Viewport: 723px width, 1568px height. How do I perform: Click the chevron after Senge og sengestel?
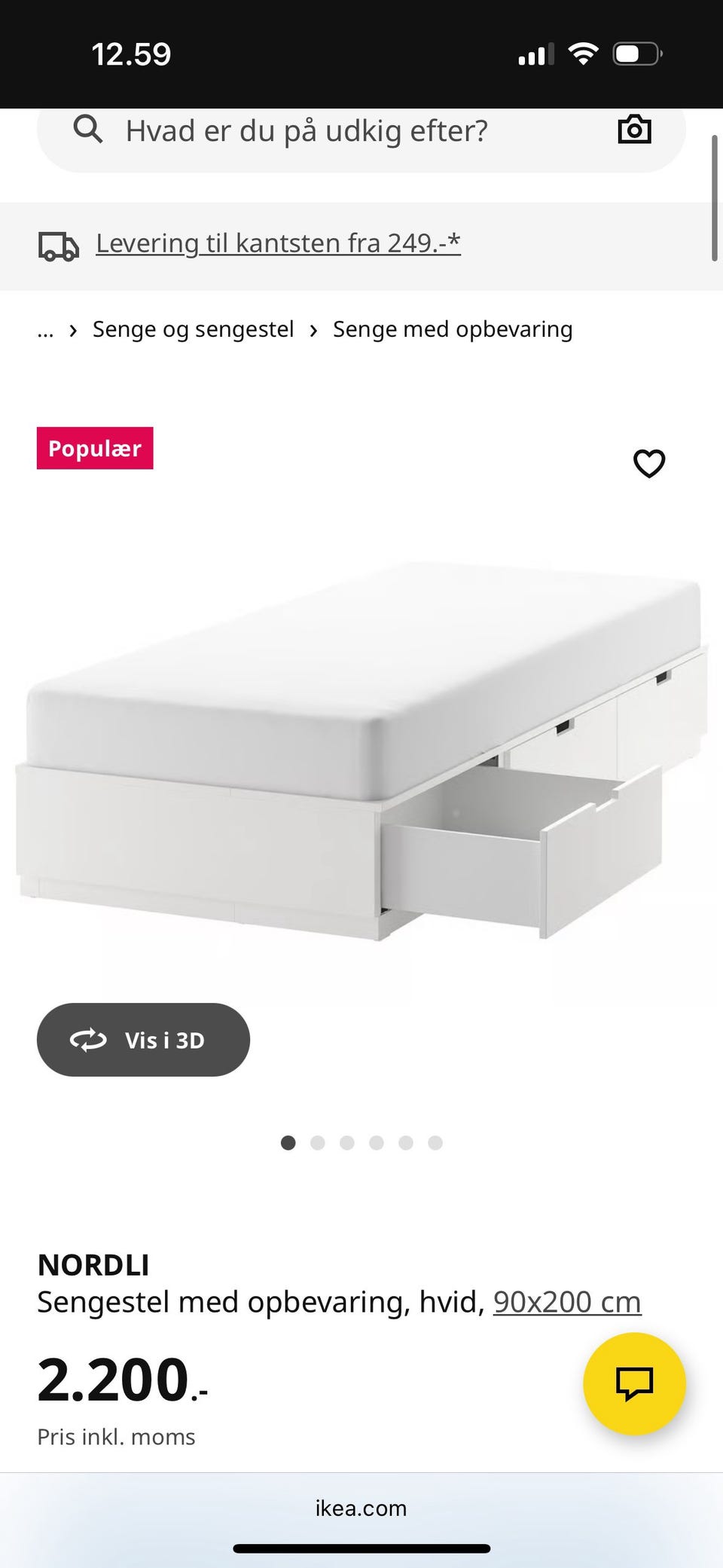pyautogui.click(x=313, y=329)
